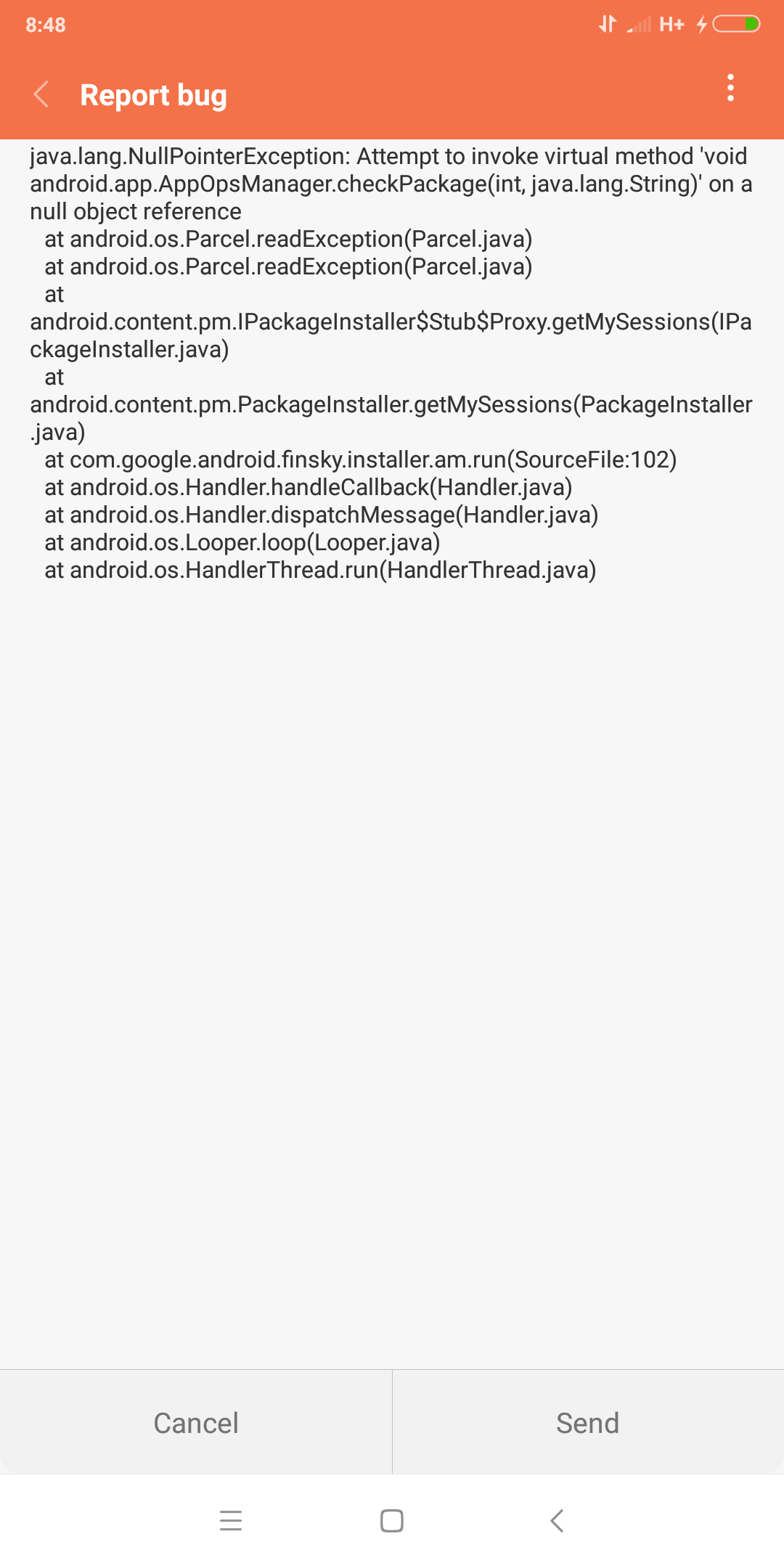Image resolution: width=784 pixels, height=1568 pixels.
Task: Go to home screen via navigation bar
Action: (392, 1520)
